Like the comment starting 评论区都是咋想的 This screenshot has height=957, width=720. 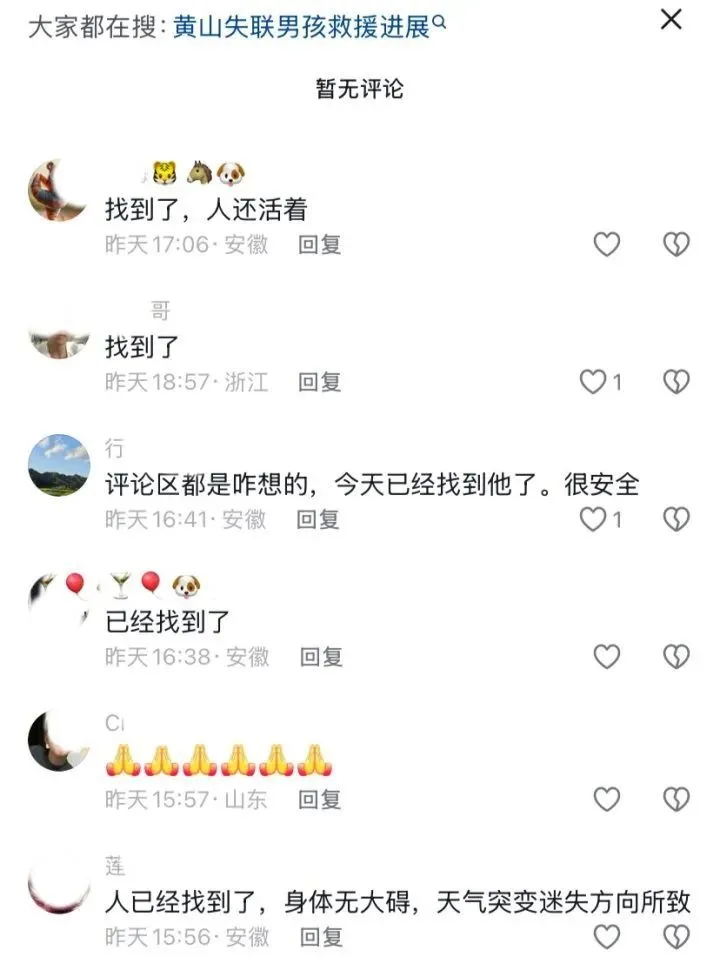(595, 519)
